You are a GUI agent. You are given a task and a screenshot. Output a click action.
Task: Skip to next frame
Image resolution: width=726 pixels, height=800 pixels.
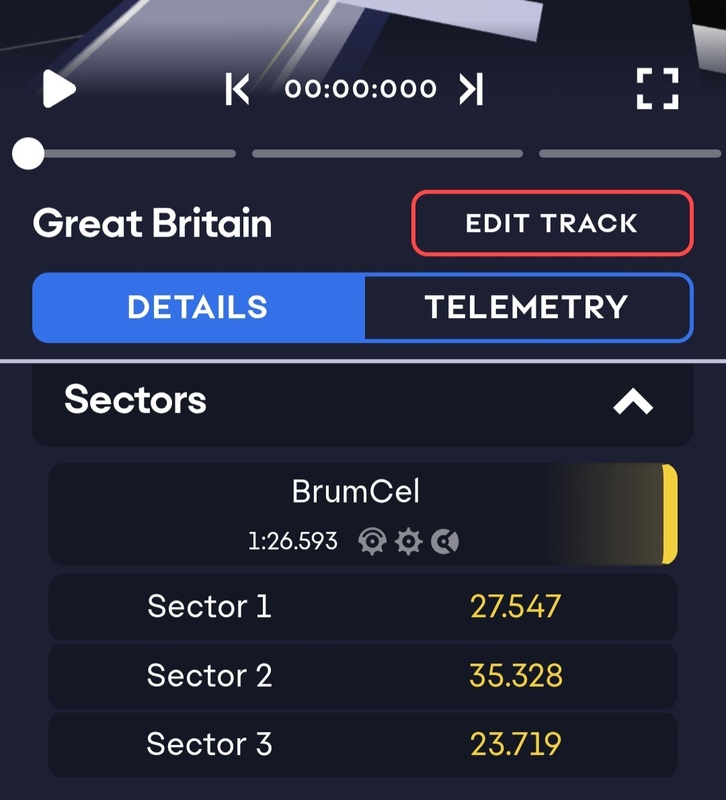pyautogui.click(x=471, y=89)
